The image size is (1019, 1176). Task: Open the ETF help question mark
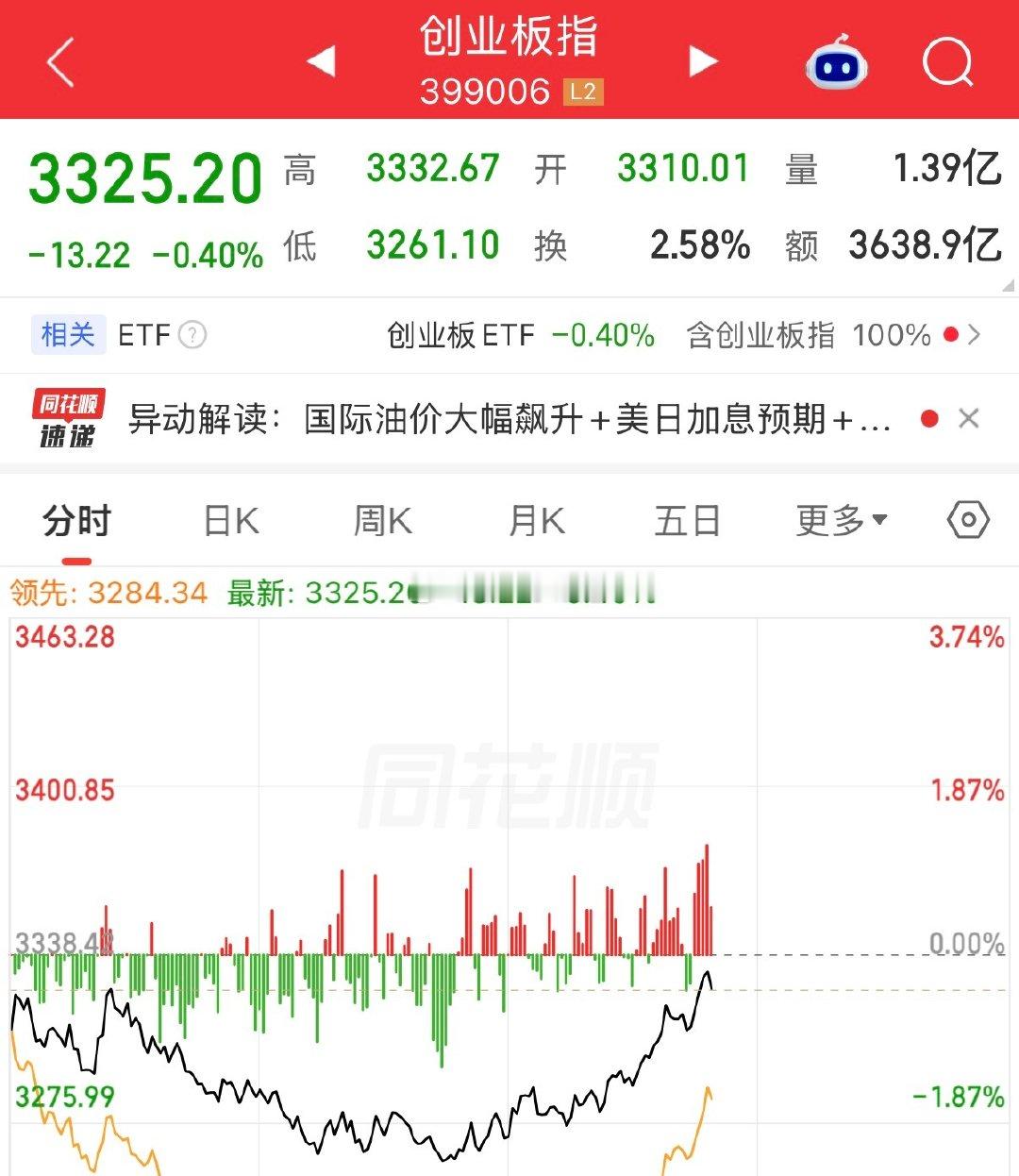192,335
